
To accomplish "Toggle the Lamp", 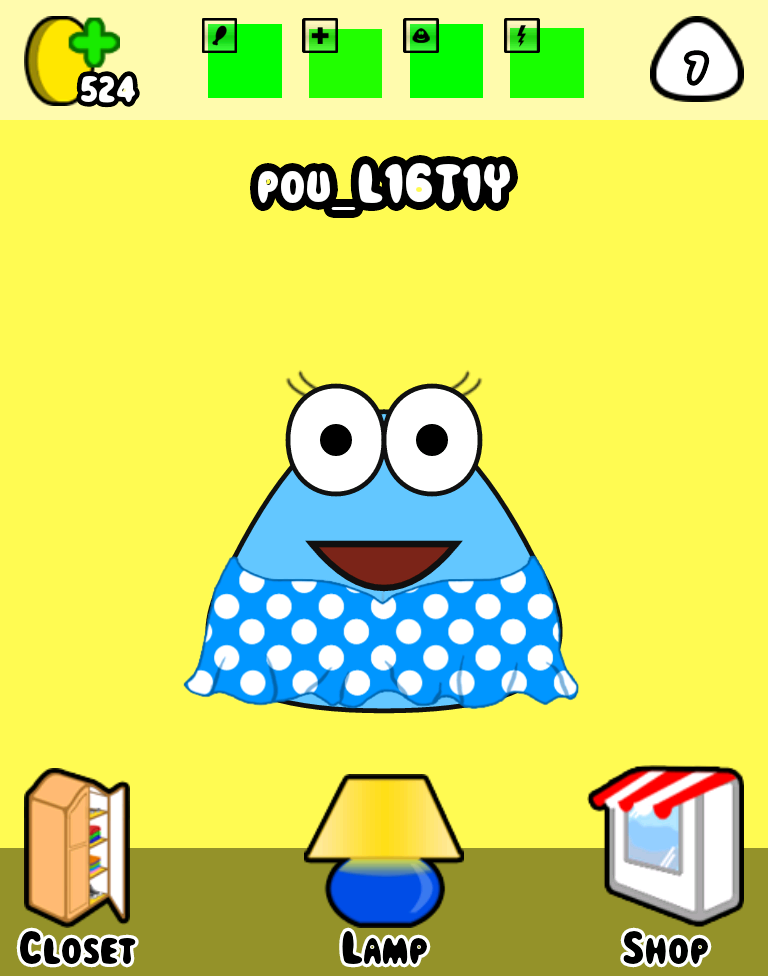I will tap(384, 850).
